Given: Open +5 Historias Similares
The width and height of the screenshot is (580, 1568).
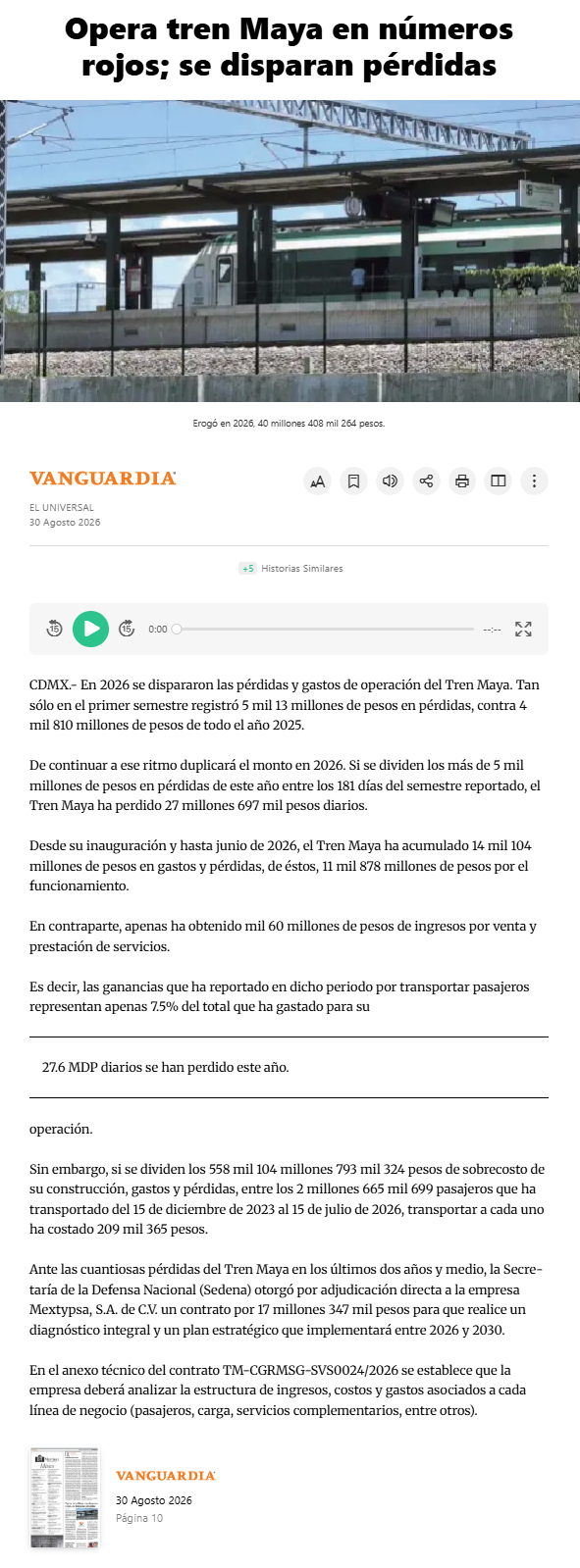Looking at the screenshot, I should (x=290, y=569).
